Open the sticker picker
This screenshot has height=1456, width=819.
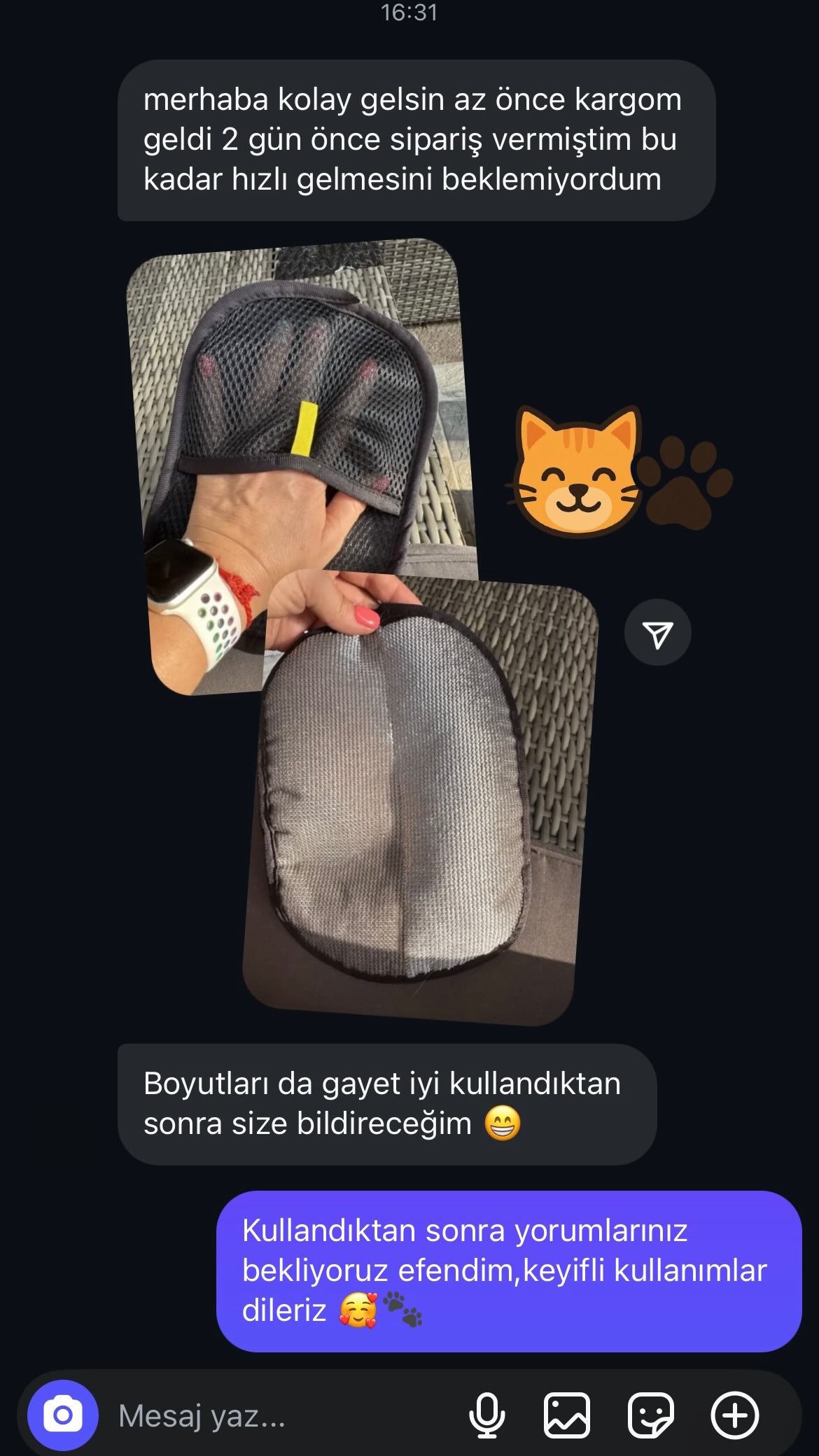pyautogui.click(x=650, y=1415)
